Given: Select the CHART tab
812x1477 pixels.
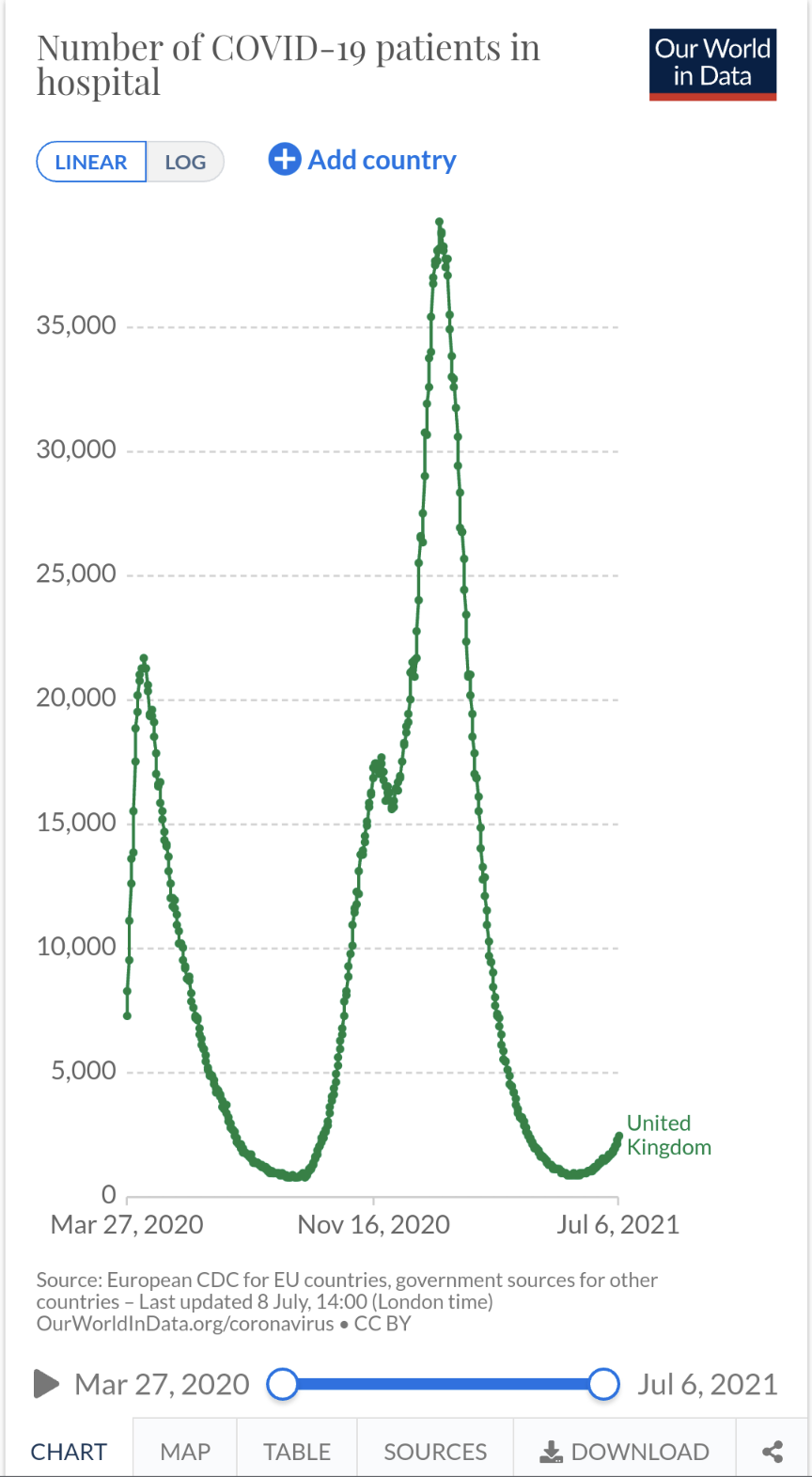Looking at the screenshot, I should click(69, 1452).
